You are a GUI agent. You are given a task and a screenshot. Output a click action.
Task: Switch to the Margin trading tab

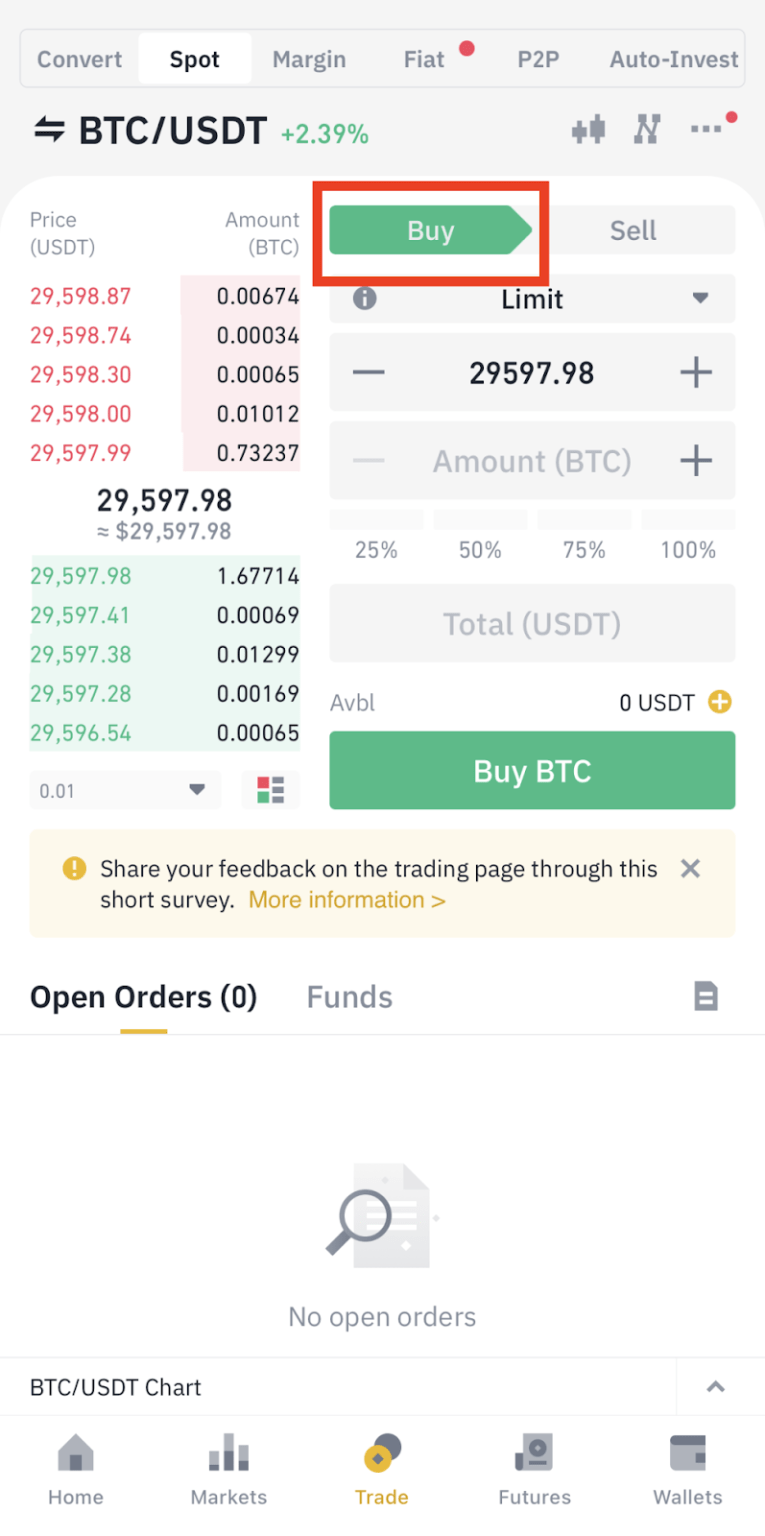(x=308, y=59)
